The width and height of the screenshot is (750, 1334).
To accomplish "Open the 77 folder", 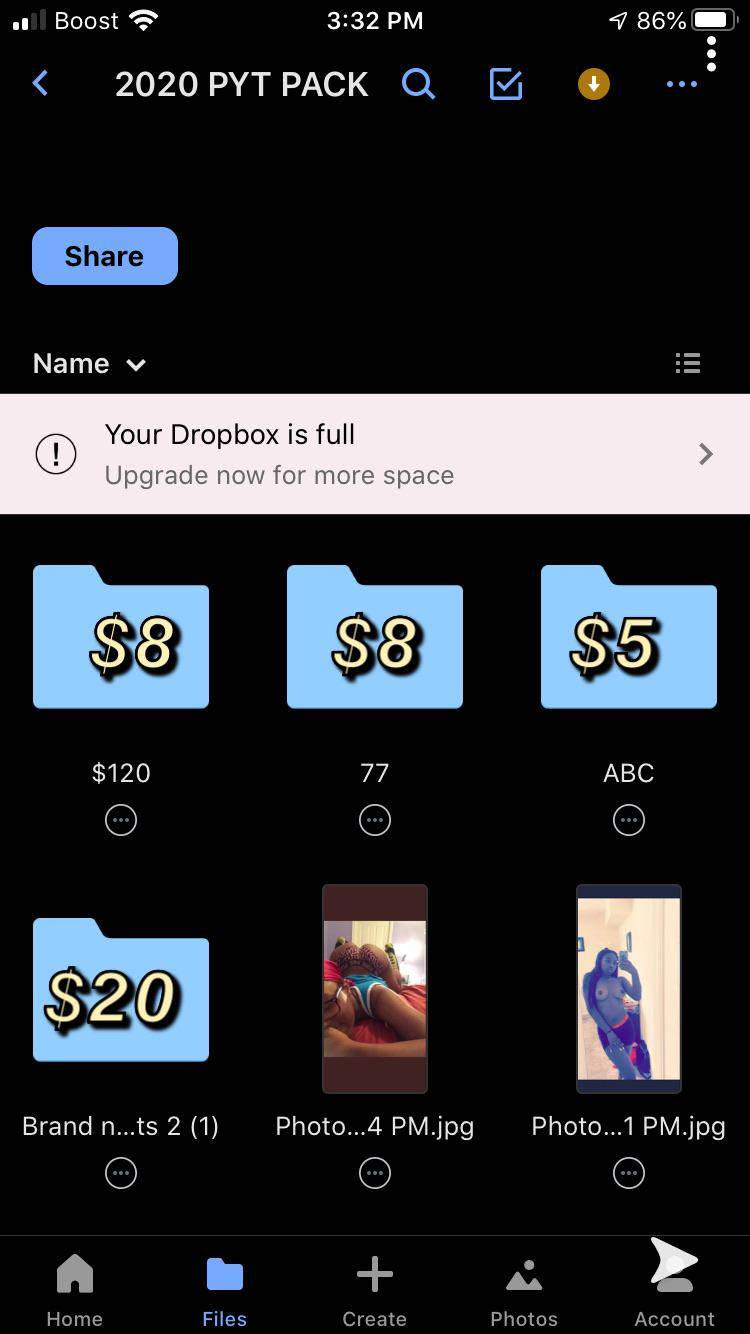I will 374,637.
